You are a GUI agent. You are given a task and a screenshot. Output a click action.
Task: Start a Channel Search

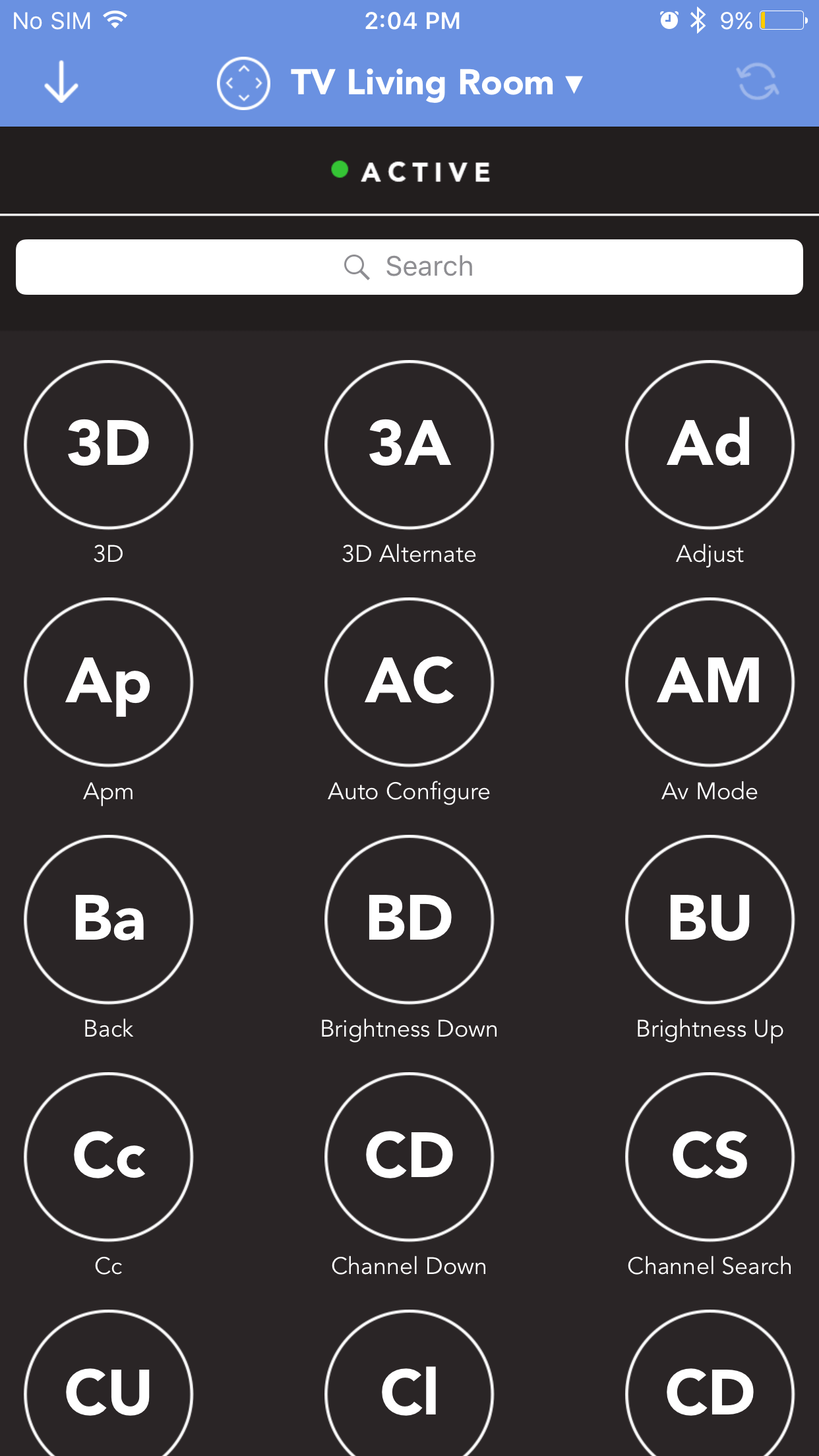(710, 1157)
